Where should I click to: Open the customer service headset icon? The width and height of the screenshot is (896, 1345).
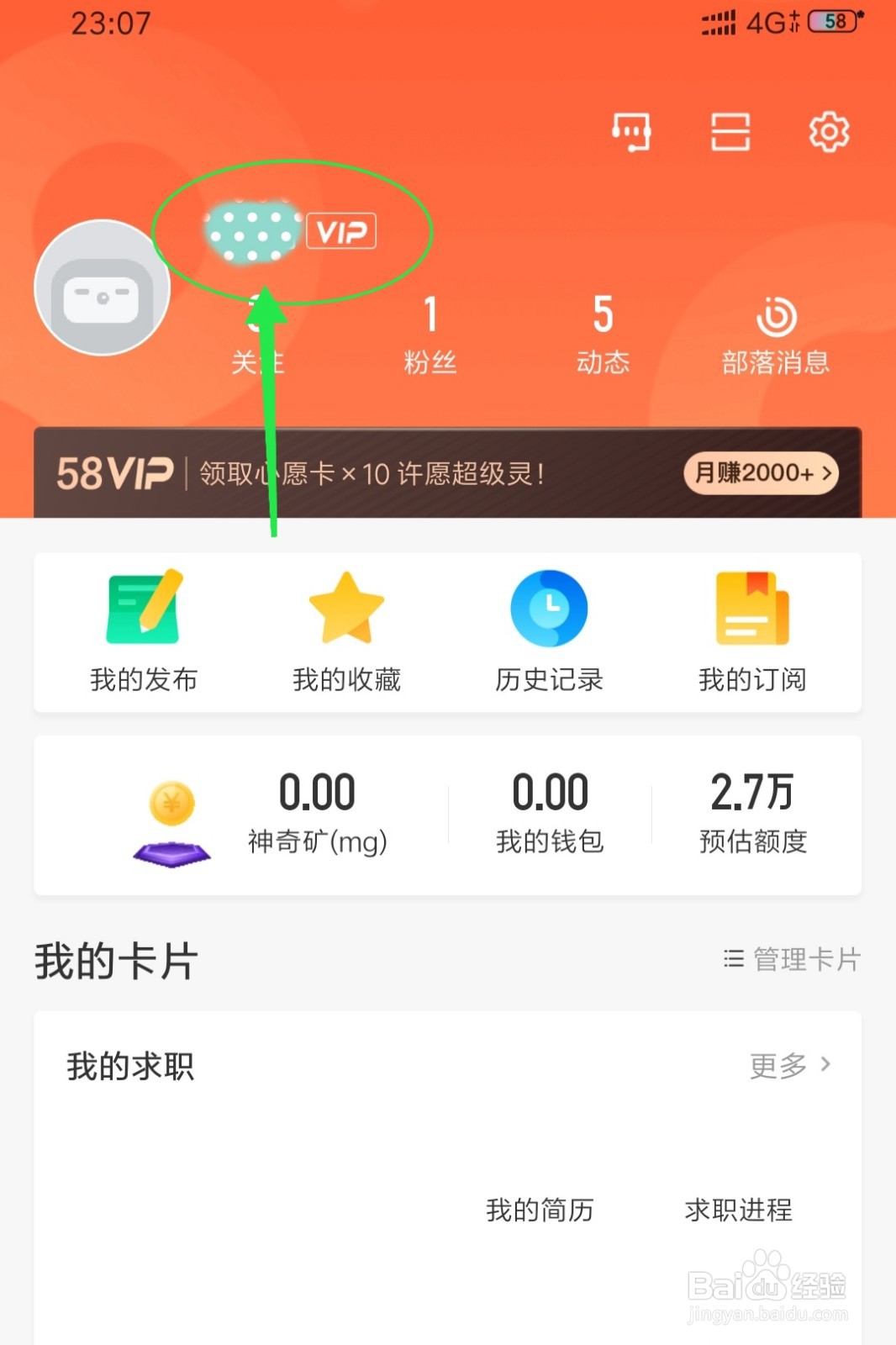click(x=632, y=133)
